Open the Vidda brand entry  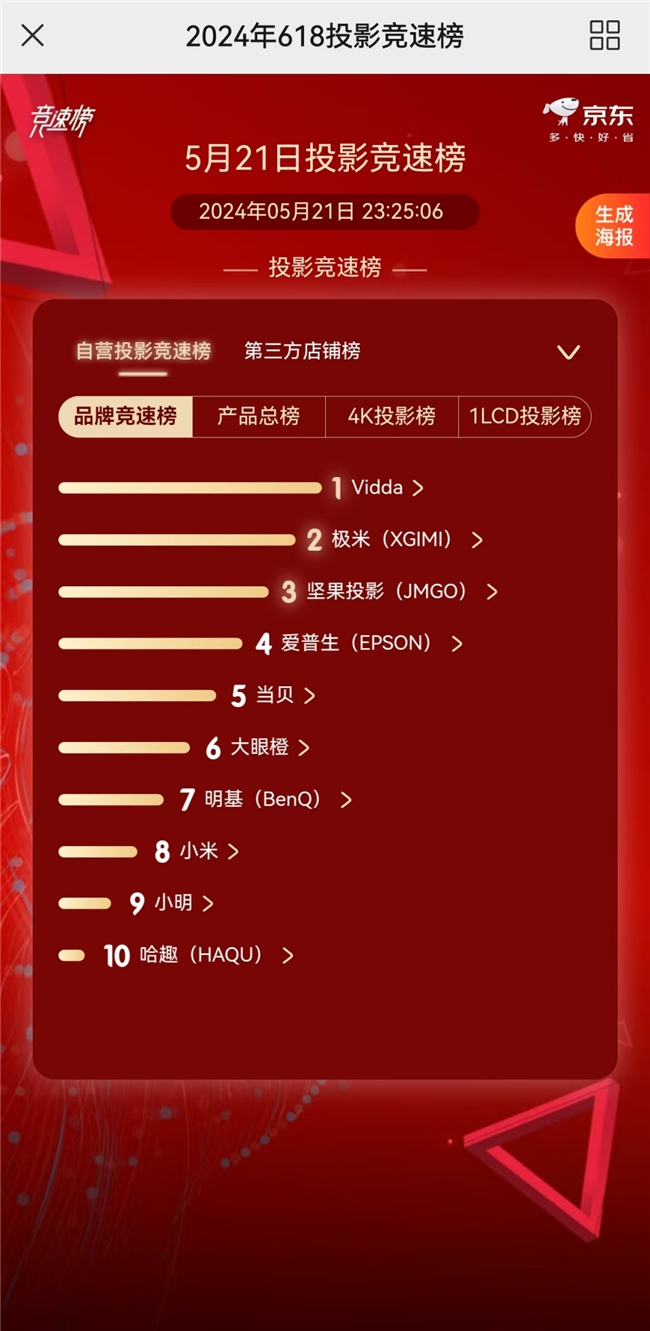coord(378,488)
